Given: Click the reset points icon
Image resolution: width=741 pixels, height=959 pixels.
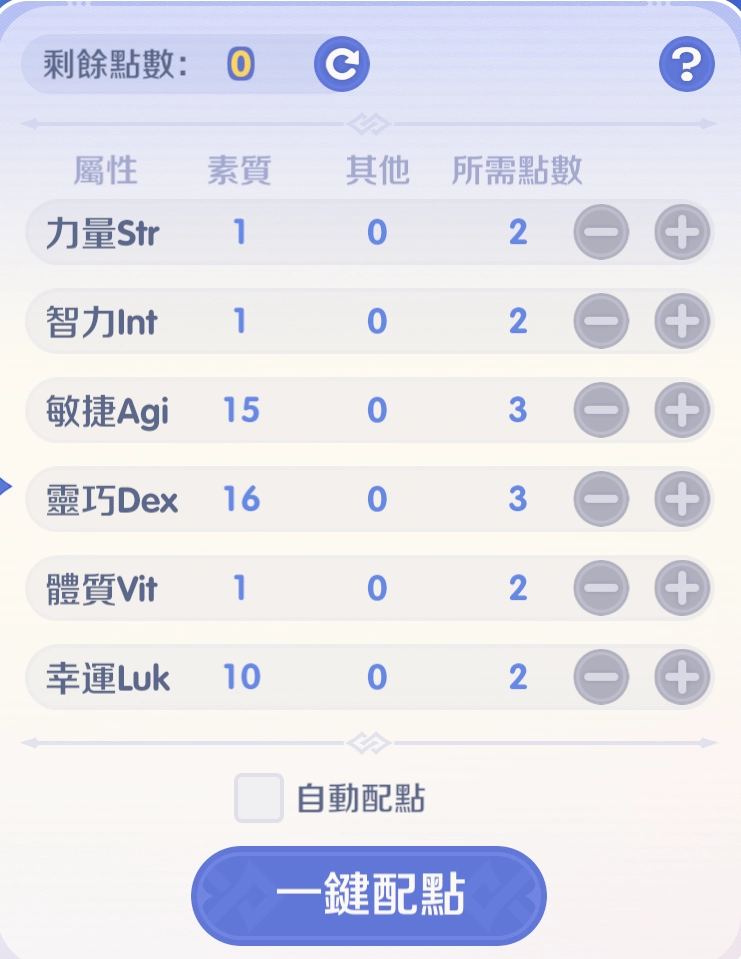Looking at the screenshot, I should pyautogui.click(x=341, y=63).
